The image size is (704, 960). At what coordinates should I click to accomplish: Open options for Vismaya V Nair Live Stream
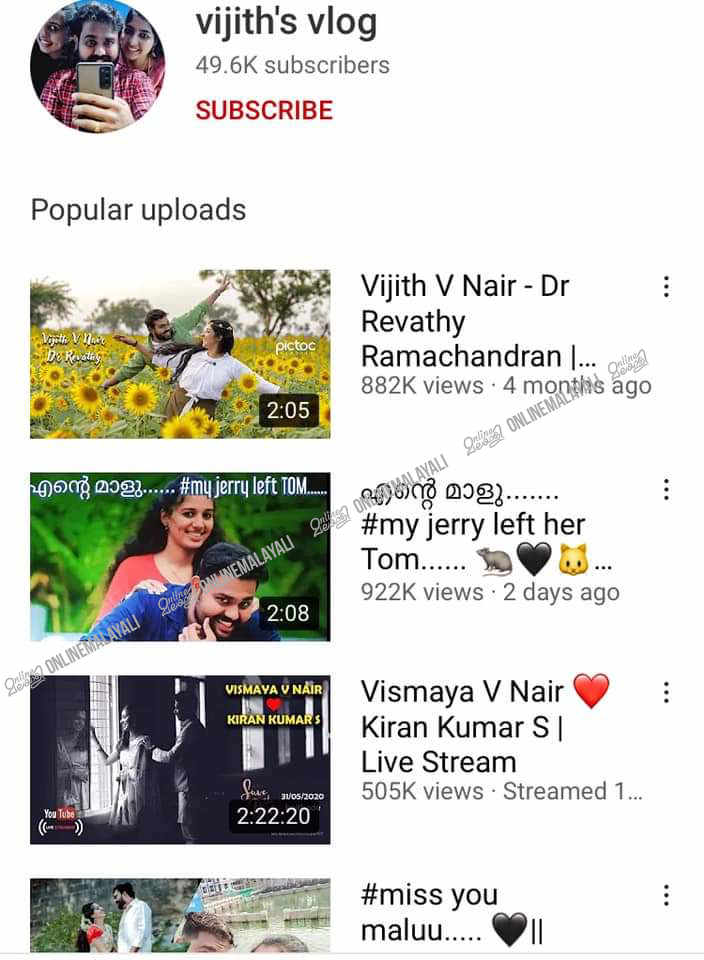point(666,693)
